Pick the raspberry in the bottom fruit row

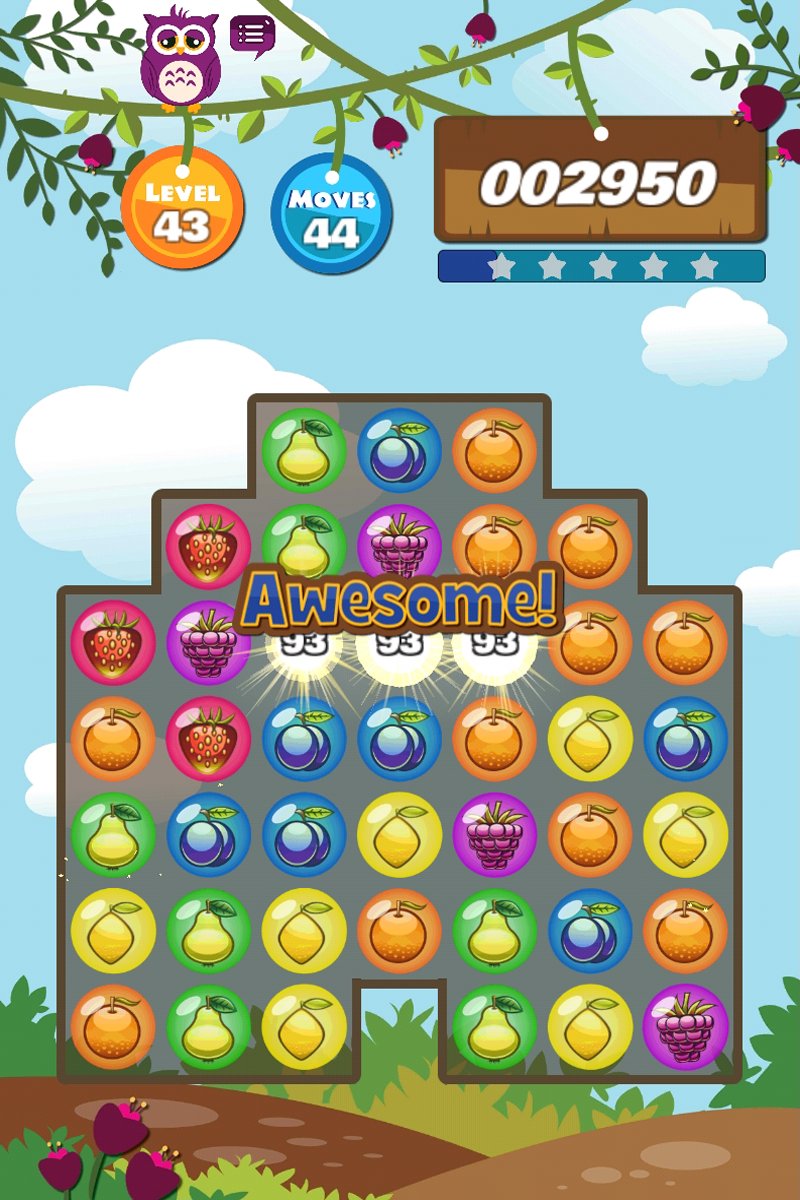[x=685, y=1027]
